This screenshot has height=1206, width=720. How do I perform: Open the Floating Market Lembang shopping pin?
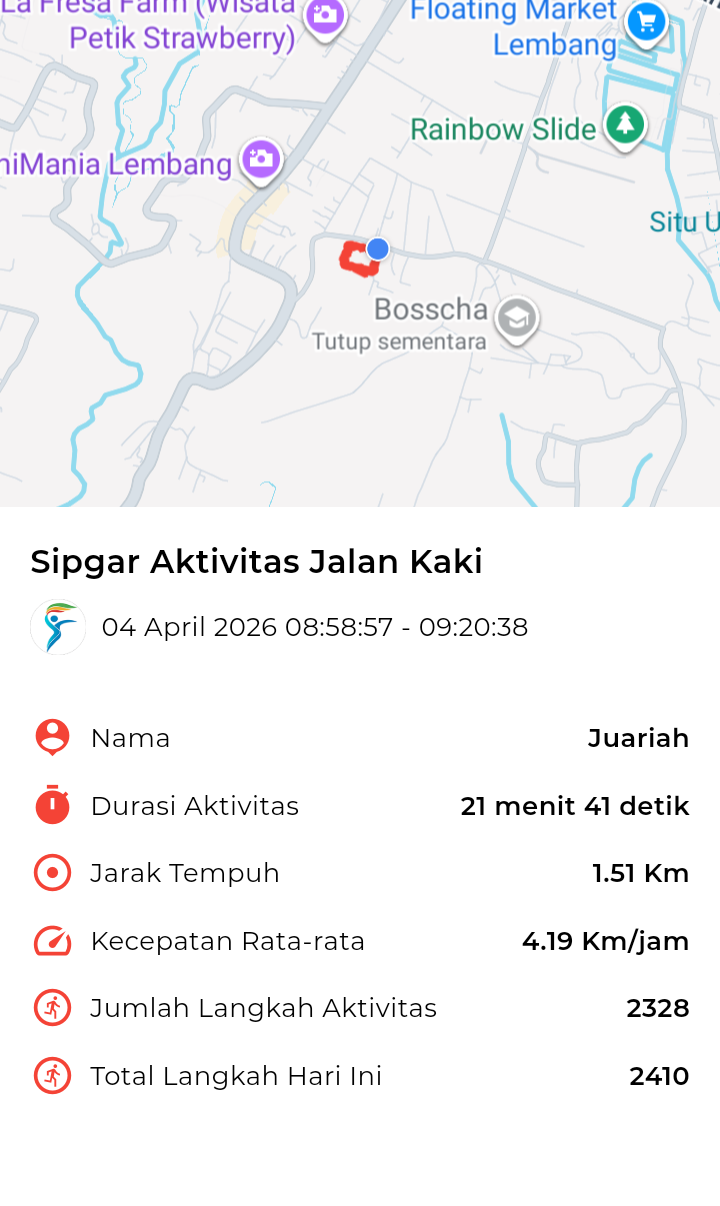(x=647, y=22)
